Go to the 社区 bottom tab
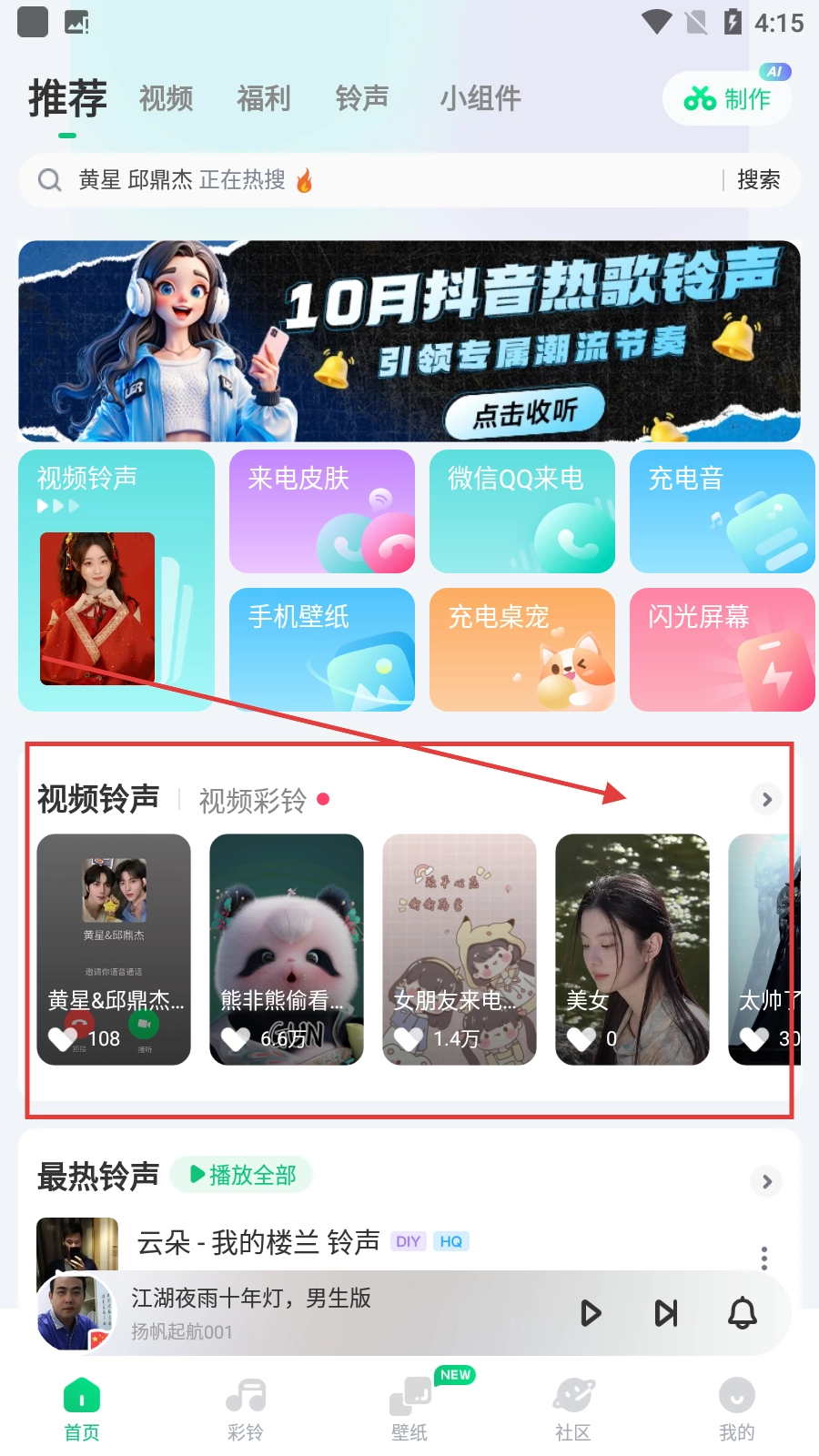The image size is (819, 1456). pos(573,1409)
